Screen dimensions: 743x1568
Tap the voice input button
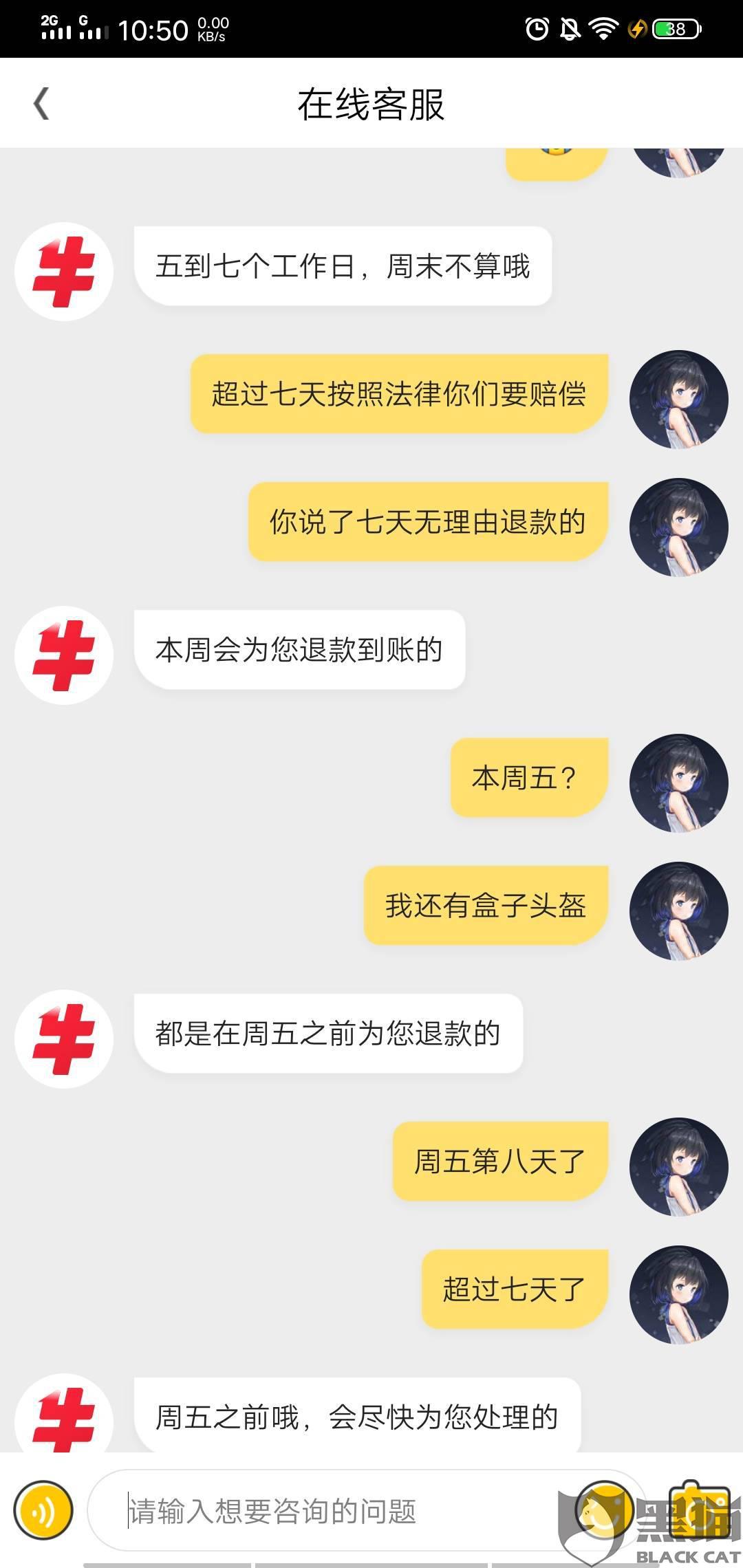click(43, 1510)
